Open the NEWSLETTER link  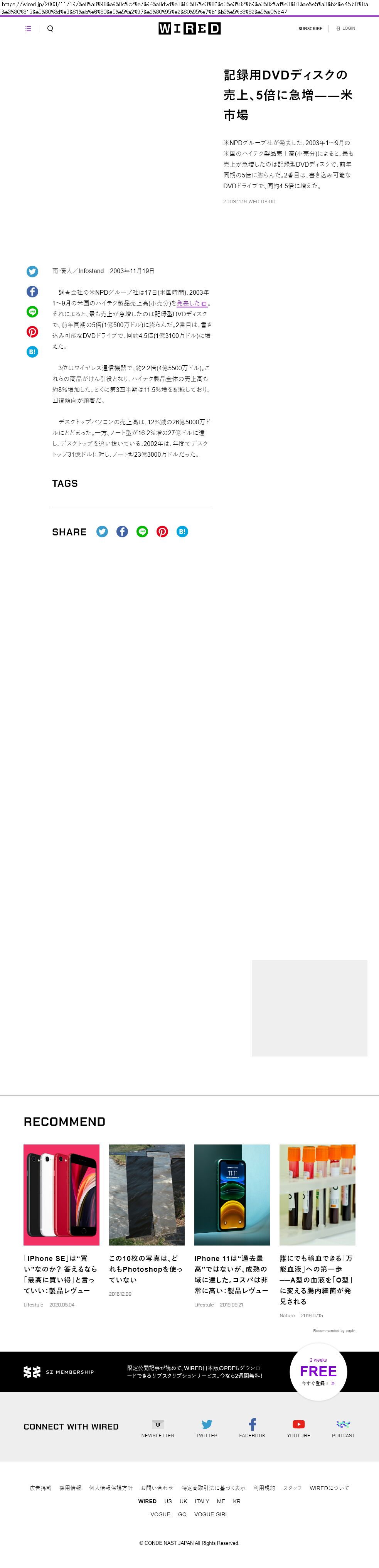tap(158, 1429)
